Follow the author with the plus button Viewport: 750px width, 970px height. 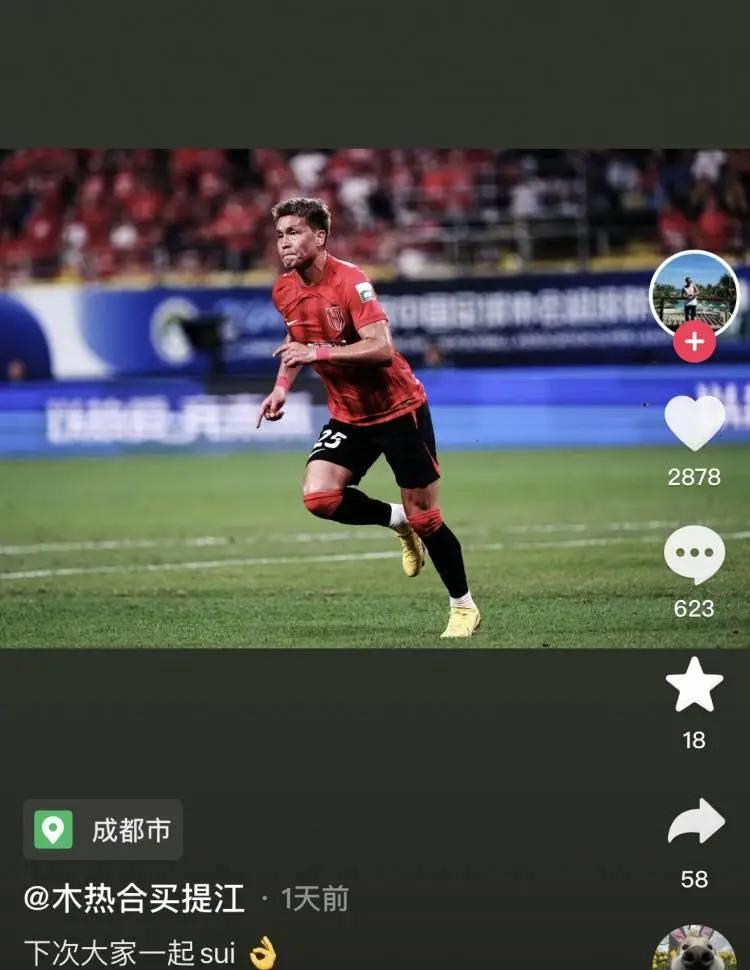pos(694,342)
